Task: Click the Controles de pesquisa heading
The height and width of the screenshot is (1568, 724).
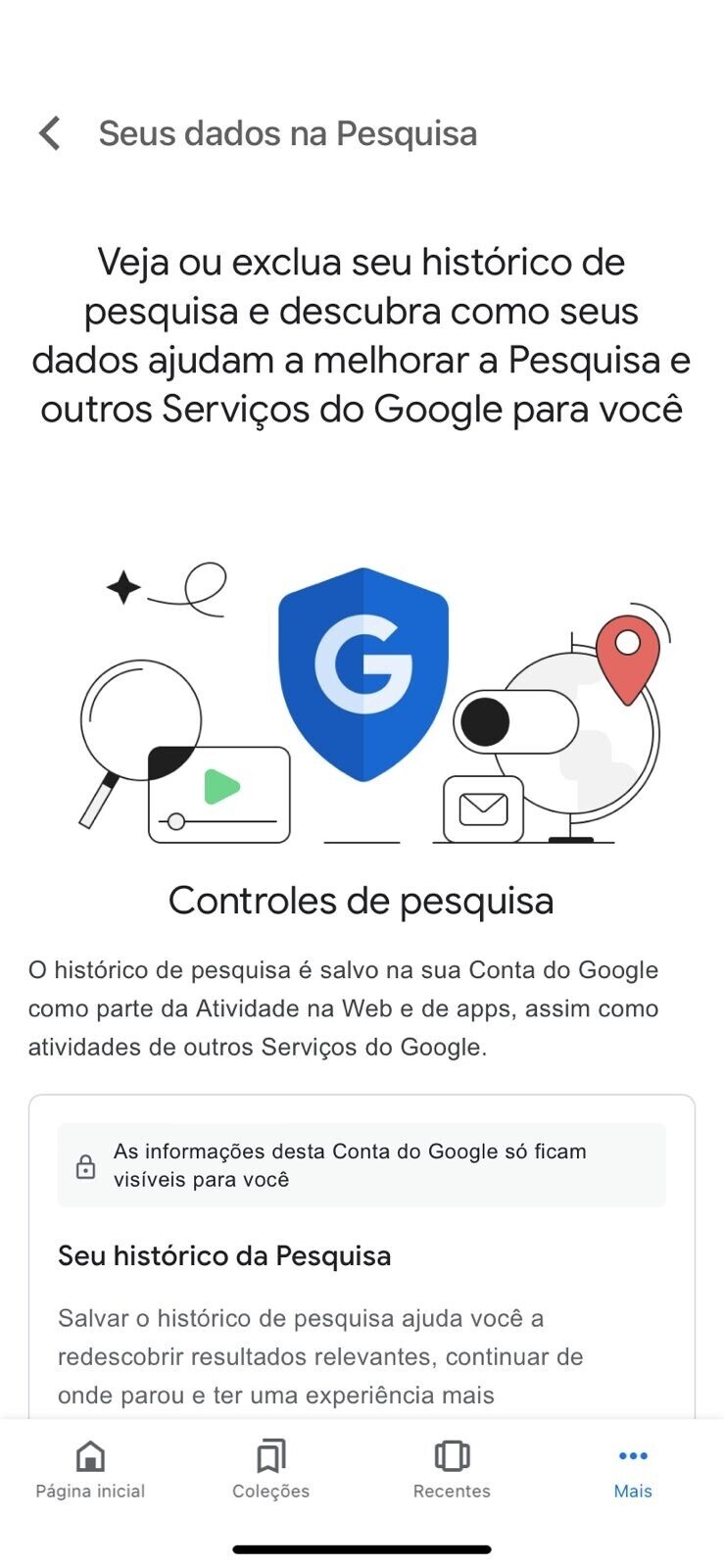Action: [x=362, y=899]
